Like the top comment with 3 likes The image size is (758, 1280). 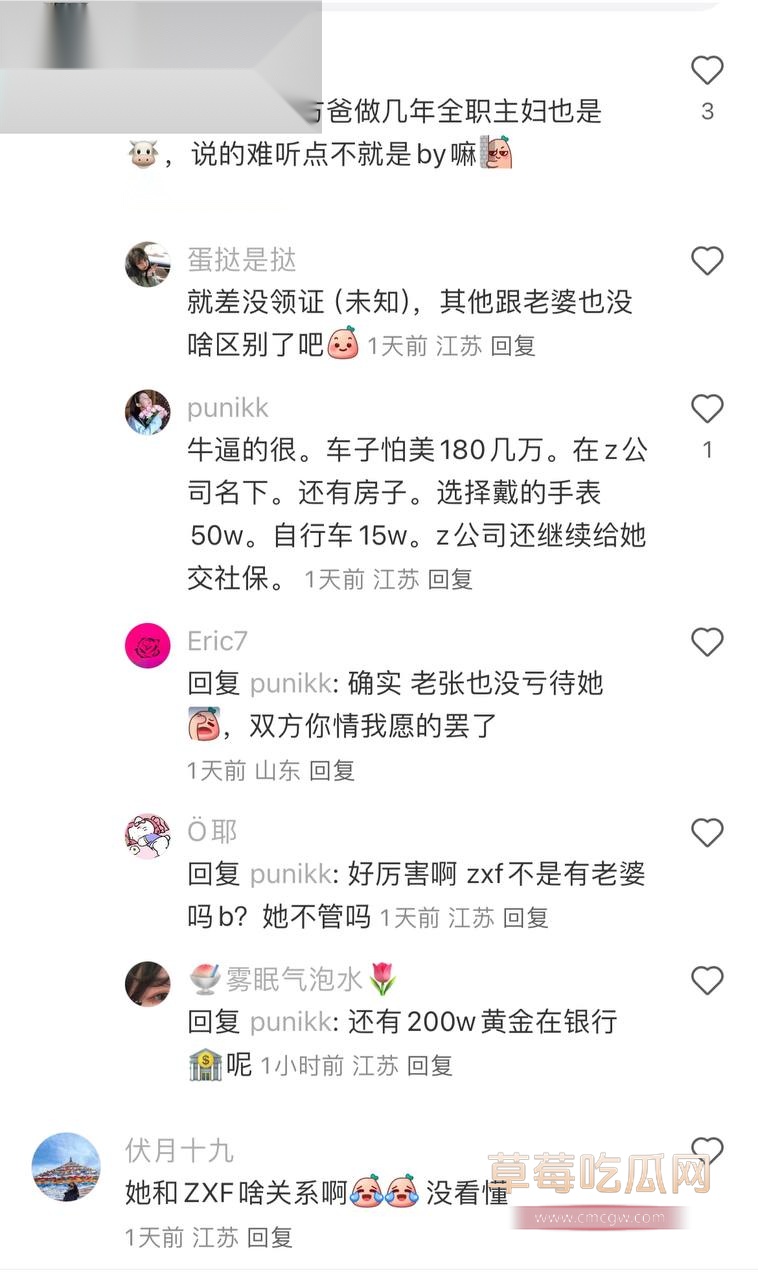707,70
